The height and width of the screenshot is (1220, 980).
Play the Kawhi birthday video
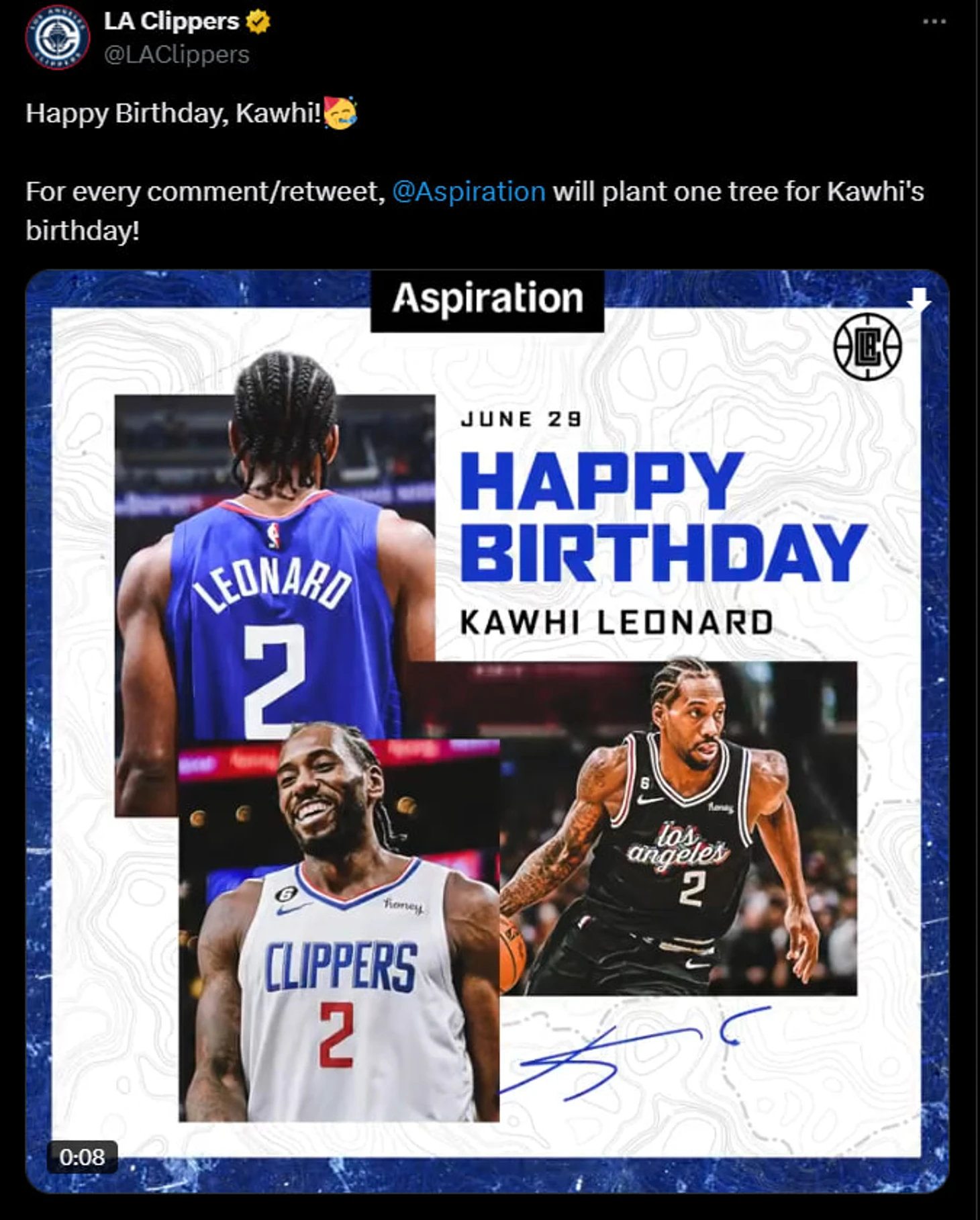tap(487, 732)
